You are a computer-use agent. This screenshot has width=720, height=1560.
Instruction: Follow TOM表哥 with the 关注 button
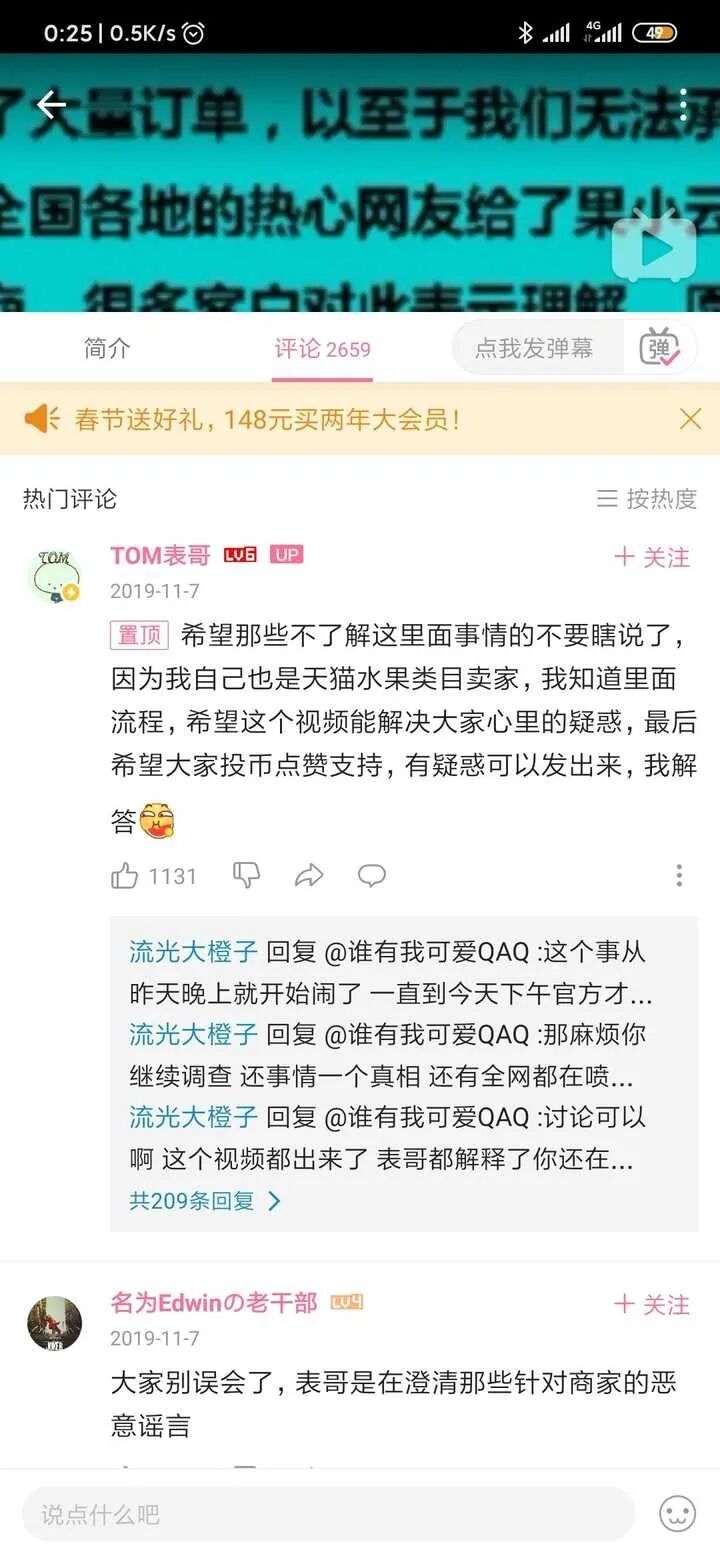652,557
